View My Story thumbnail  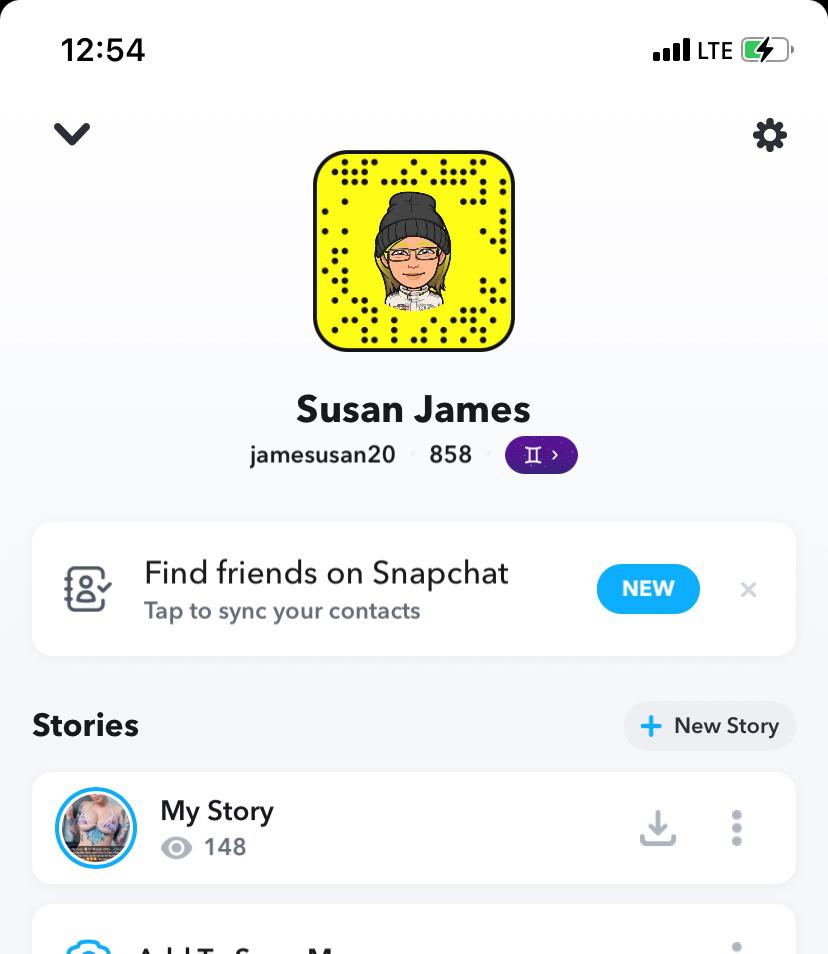coord(96,827)
